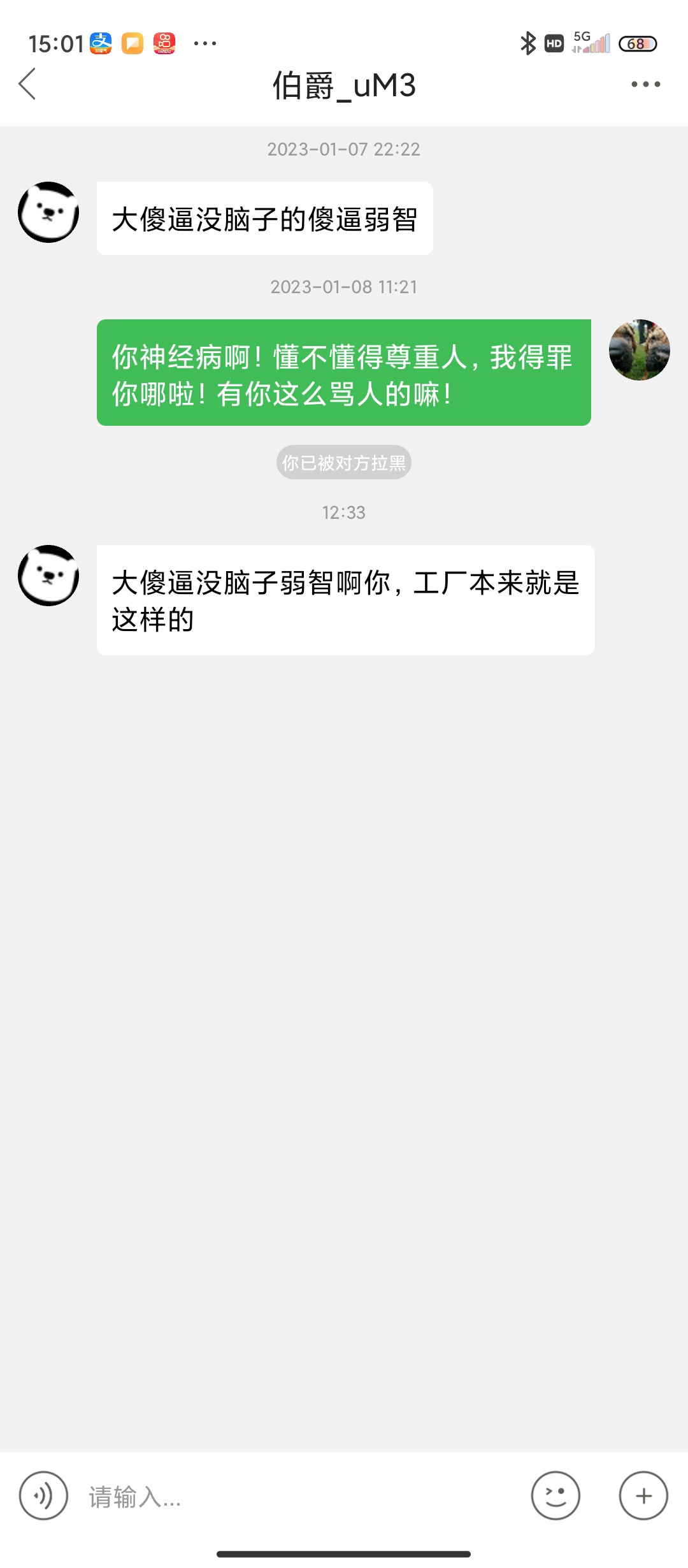View 伯爵_uM3's bear avatar on the first message
688x1568 pixels.
(x=48, y=212)
